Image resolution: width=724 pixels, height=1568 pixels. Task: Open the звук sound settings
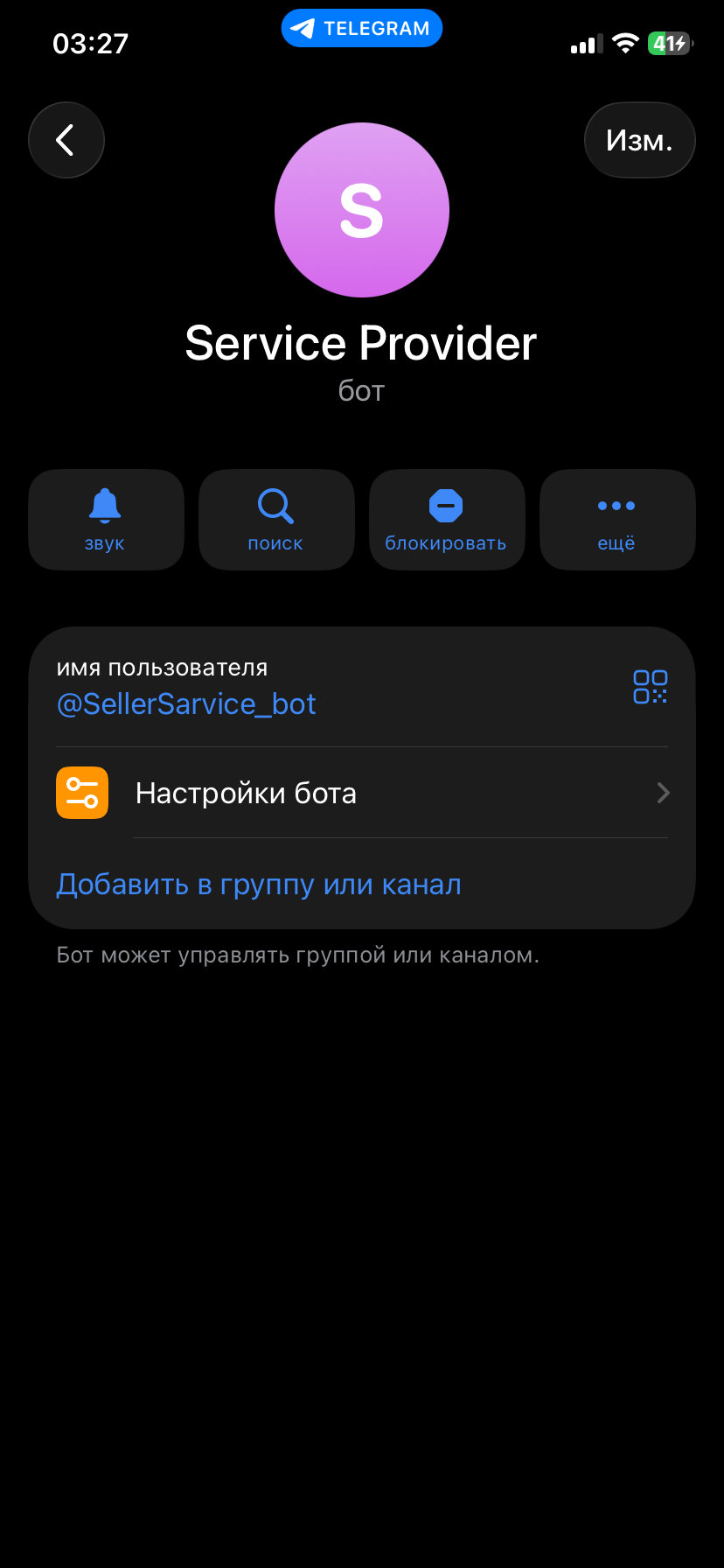pyautogui.click(x=106, y=520)
